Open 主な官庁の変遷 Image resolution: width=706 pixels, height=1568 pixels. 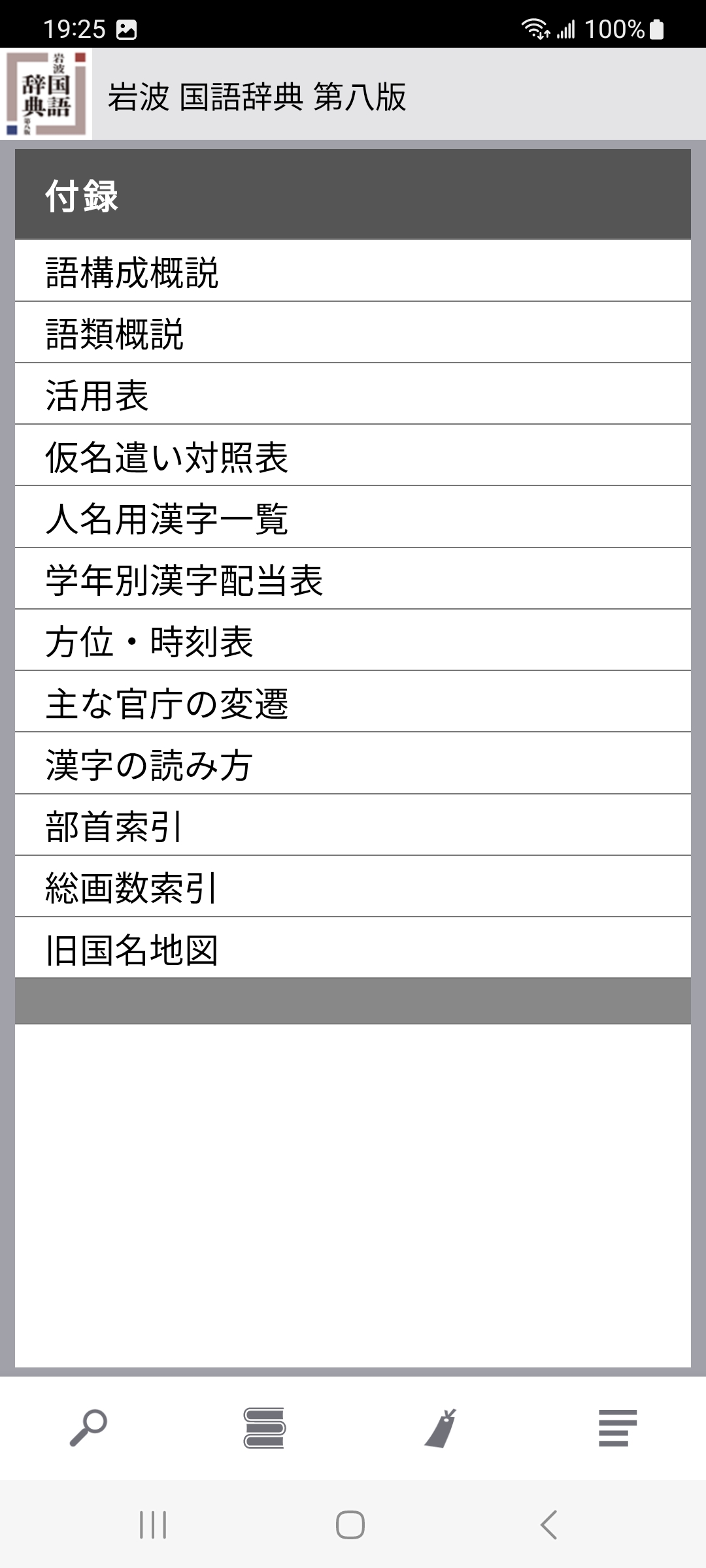[x=353, y=702]
